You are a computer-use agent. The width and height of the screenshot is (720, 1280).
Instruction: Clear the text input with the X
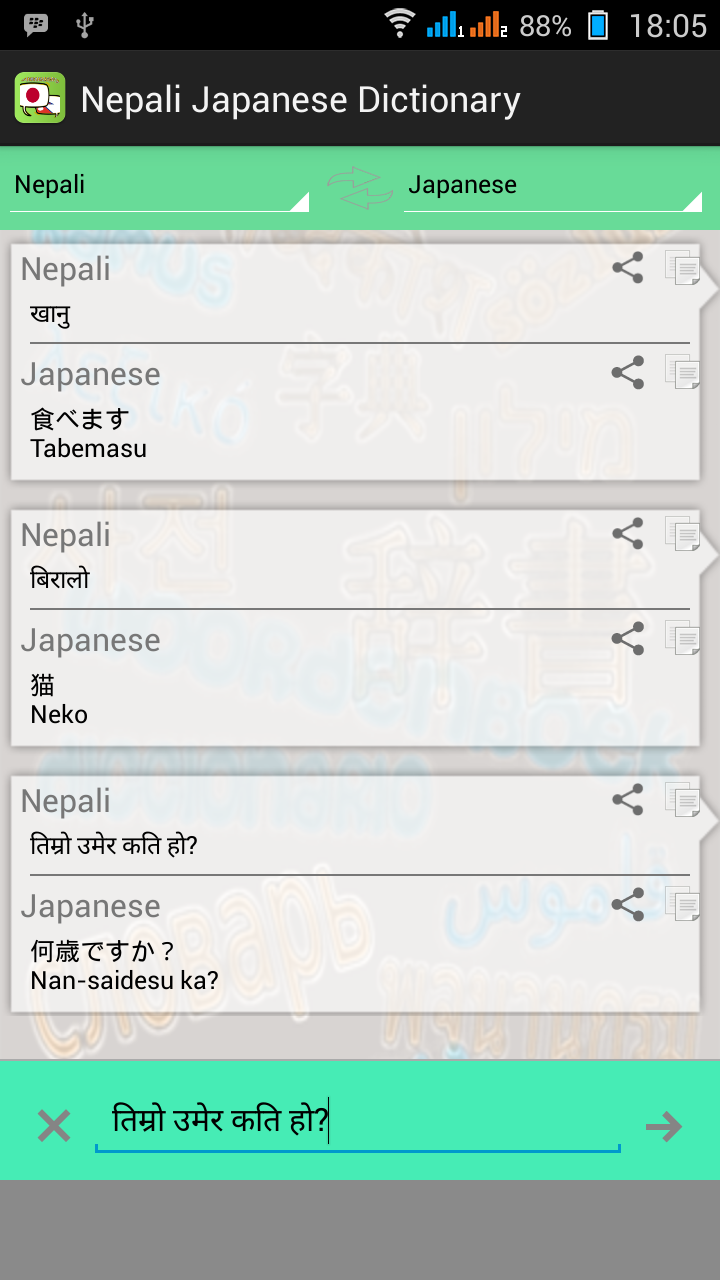54,1126
